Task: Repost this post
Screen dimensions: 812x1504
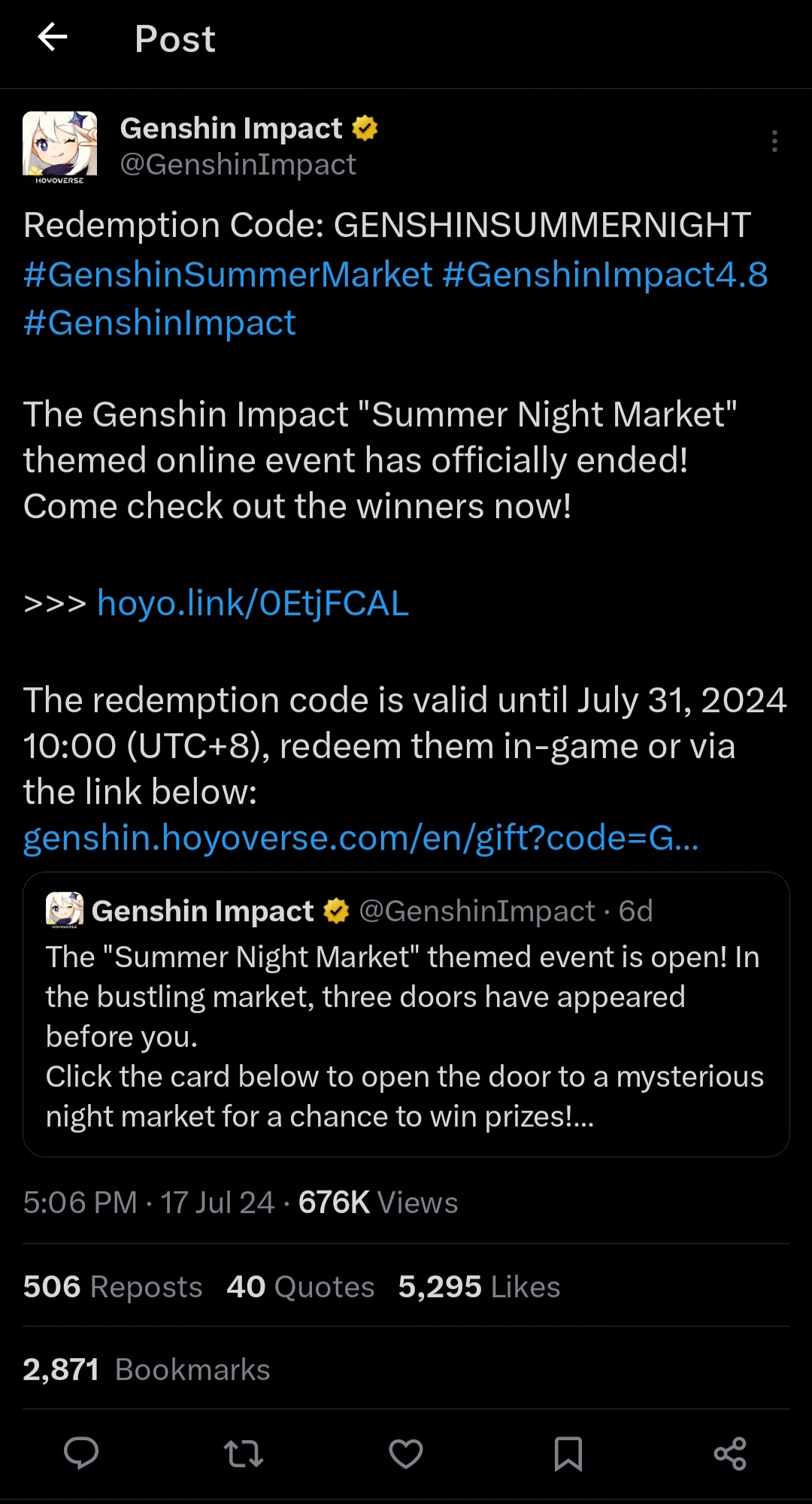Action: (x=244, y=1453)
